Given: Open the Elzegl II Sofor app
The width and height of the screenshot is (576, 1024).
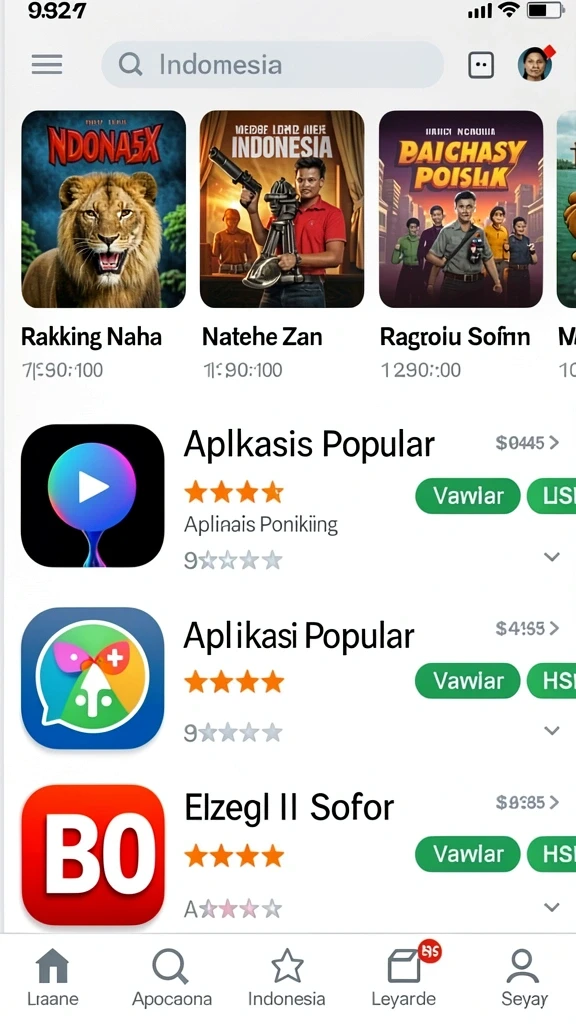Looking at the screenshot, I should click(x=93, y=855).
